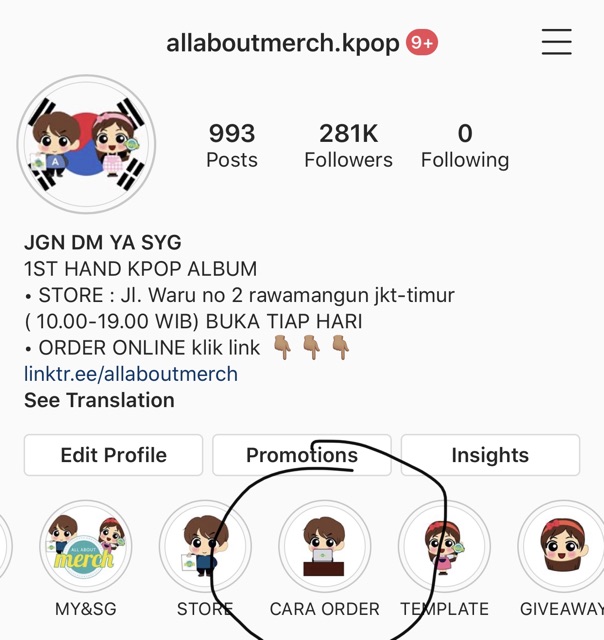View the CARA ORDER highlight
The width and height of the screenshot is (604, 640).
coord(325,547)
